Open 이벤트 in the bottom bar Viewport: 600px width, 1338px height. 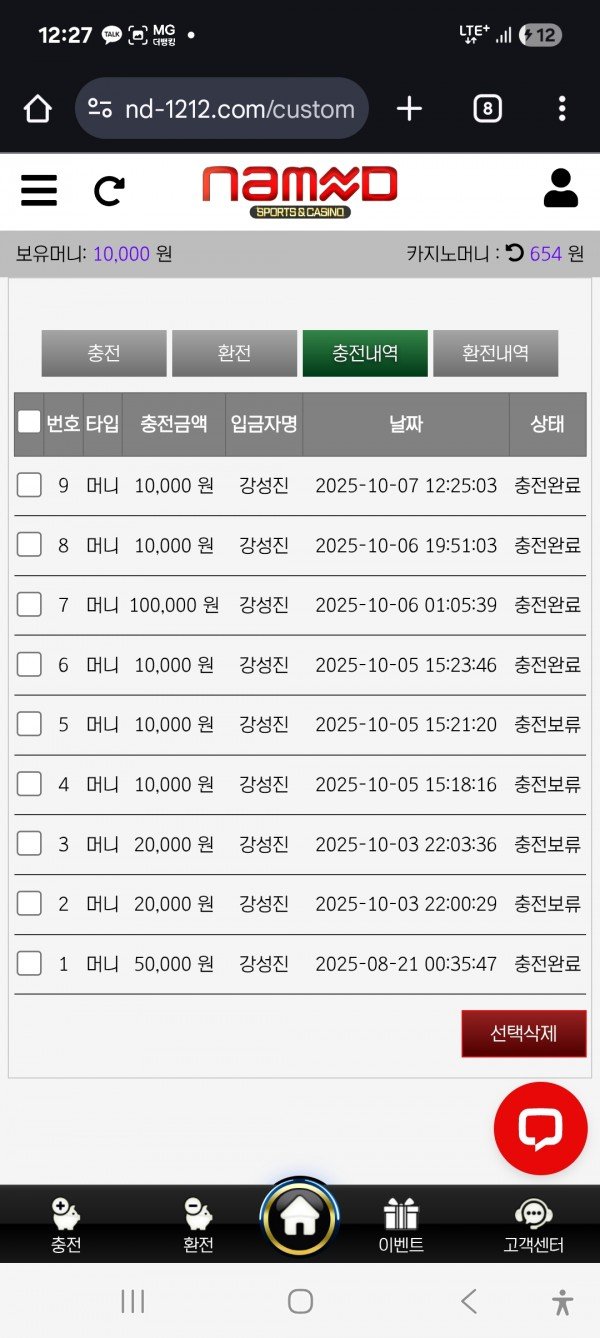[401, 1227]
